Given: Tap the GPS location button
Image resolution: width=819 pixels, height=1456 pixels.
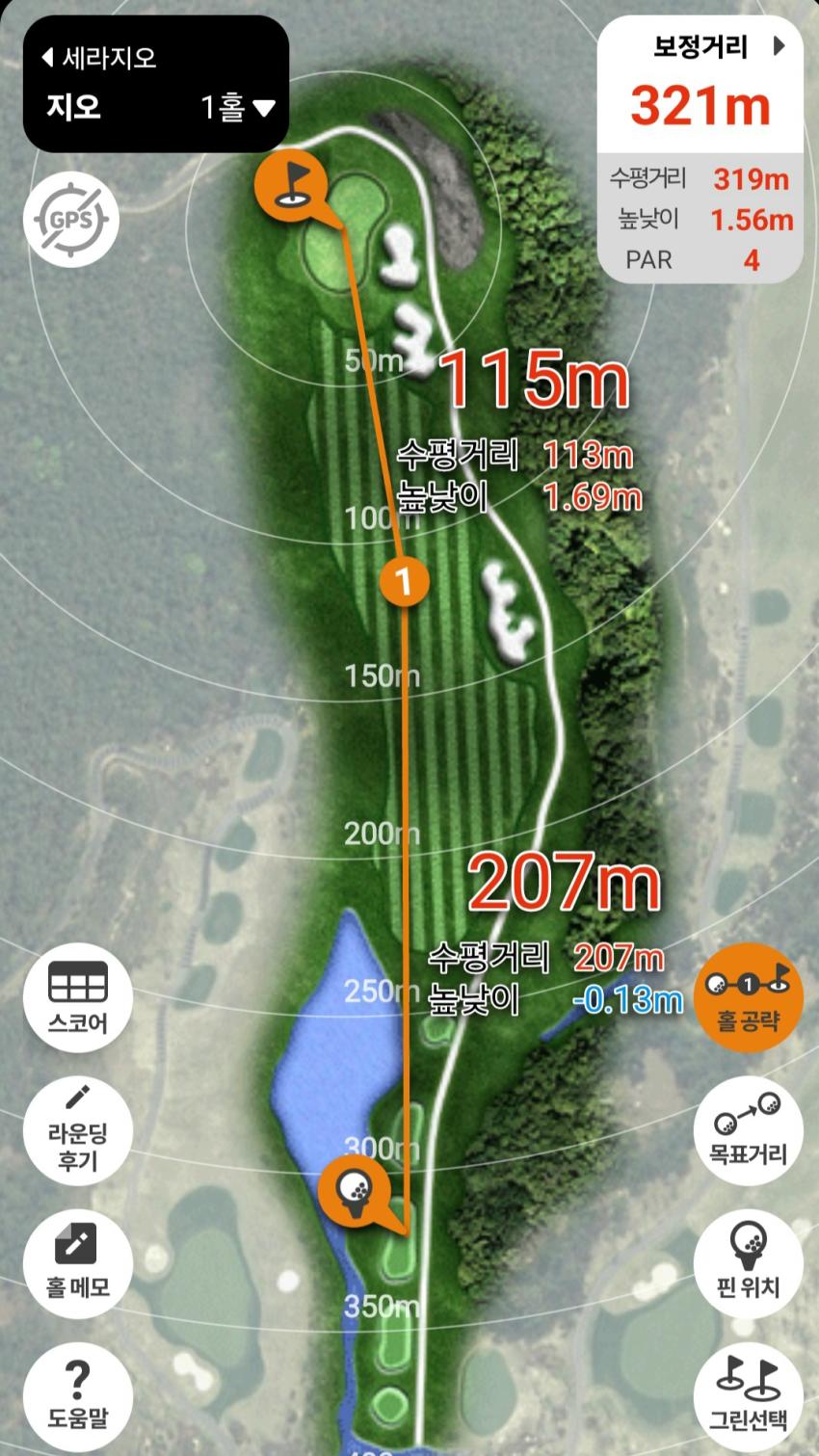Looking at the screenshot, I should click(x=70, y=220).
